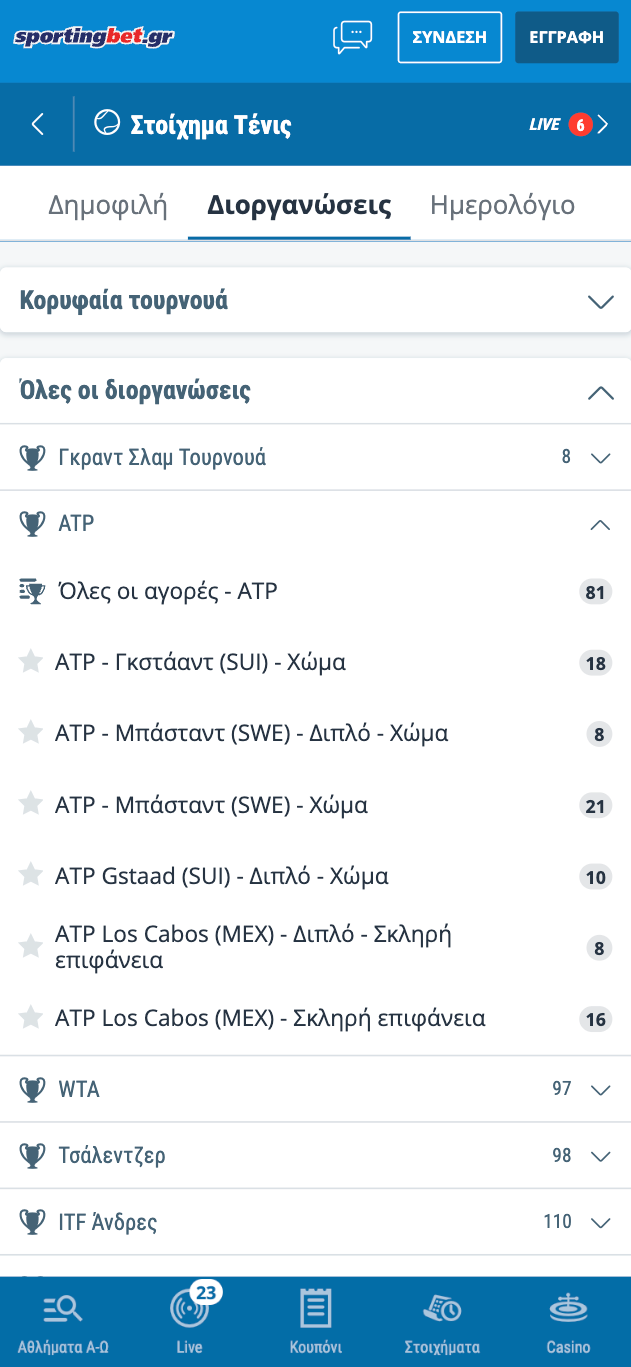Go to the Casino tab
The width and height of the screenshot is (631, 1367).
[x=568, y=1322]
